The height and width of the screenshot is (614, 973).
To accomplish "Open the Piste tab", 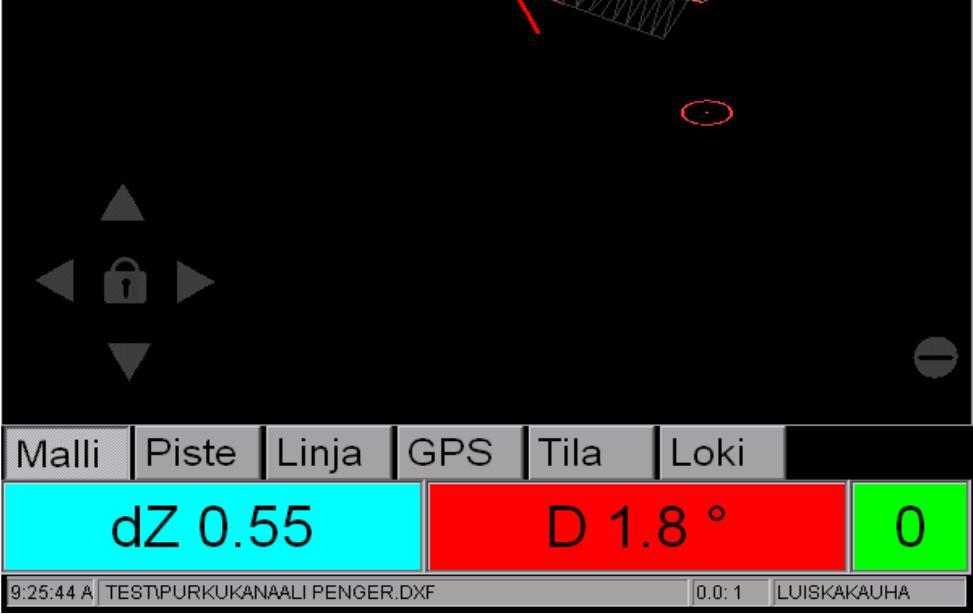I will (x=197, y=453).
